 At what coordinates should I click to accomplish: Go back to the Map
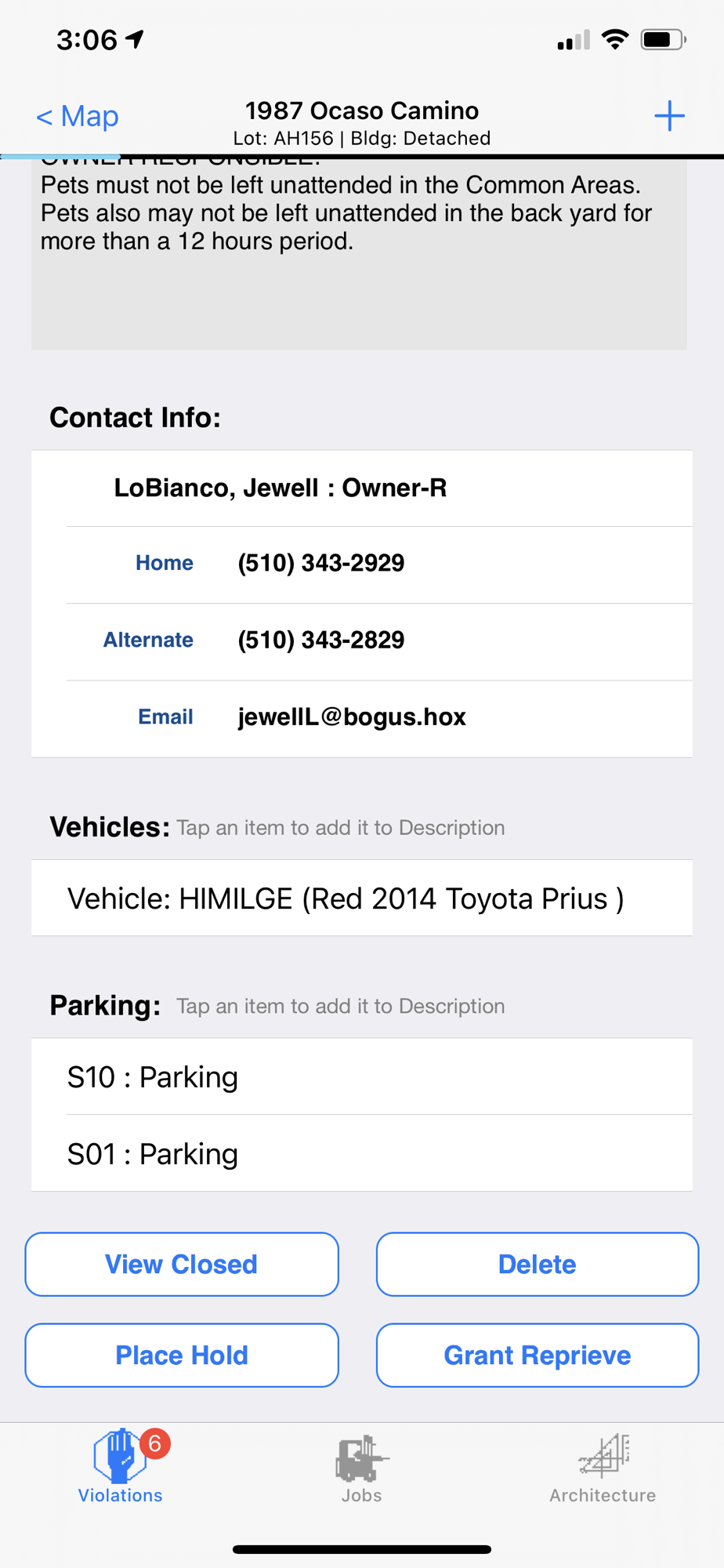[78, 116]
